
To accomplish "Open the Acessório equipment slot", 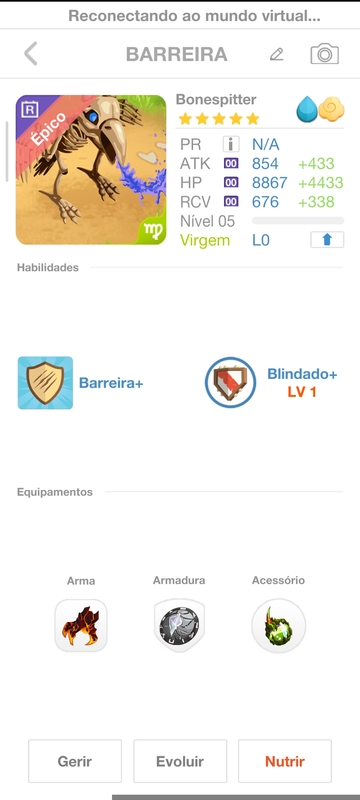I will pos(278,626).
